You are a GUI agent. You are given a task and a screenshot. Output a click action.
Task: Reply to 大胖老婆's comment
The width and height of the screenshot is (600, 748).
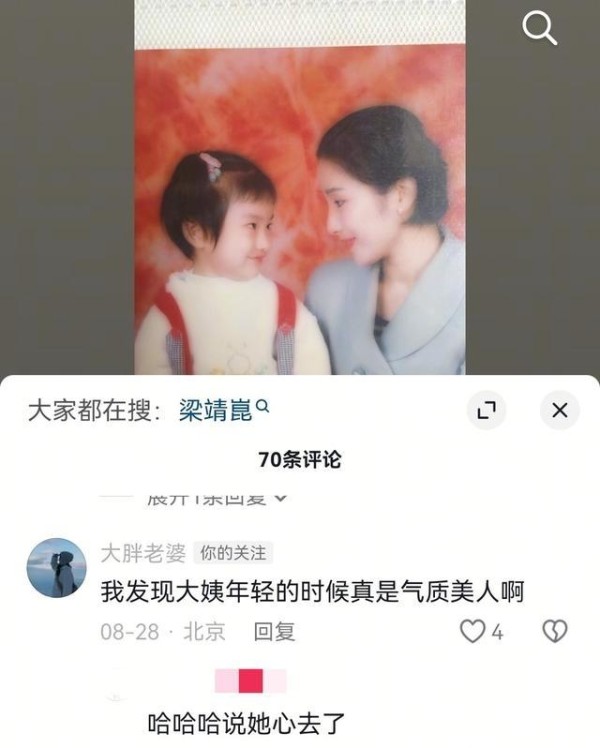pos(274,631)
